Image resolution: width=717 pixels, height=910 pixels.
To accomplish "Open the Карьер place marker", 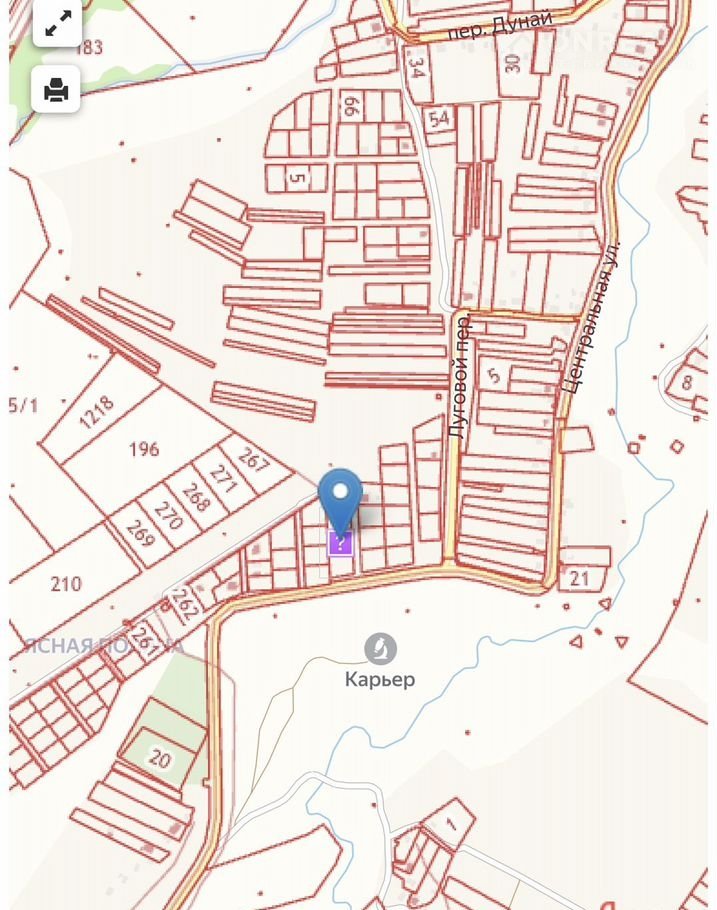I will pos(380,649).
